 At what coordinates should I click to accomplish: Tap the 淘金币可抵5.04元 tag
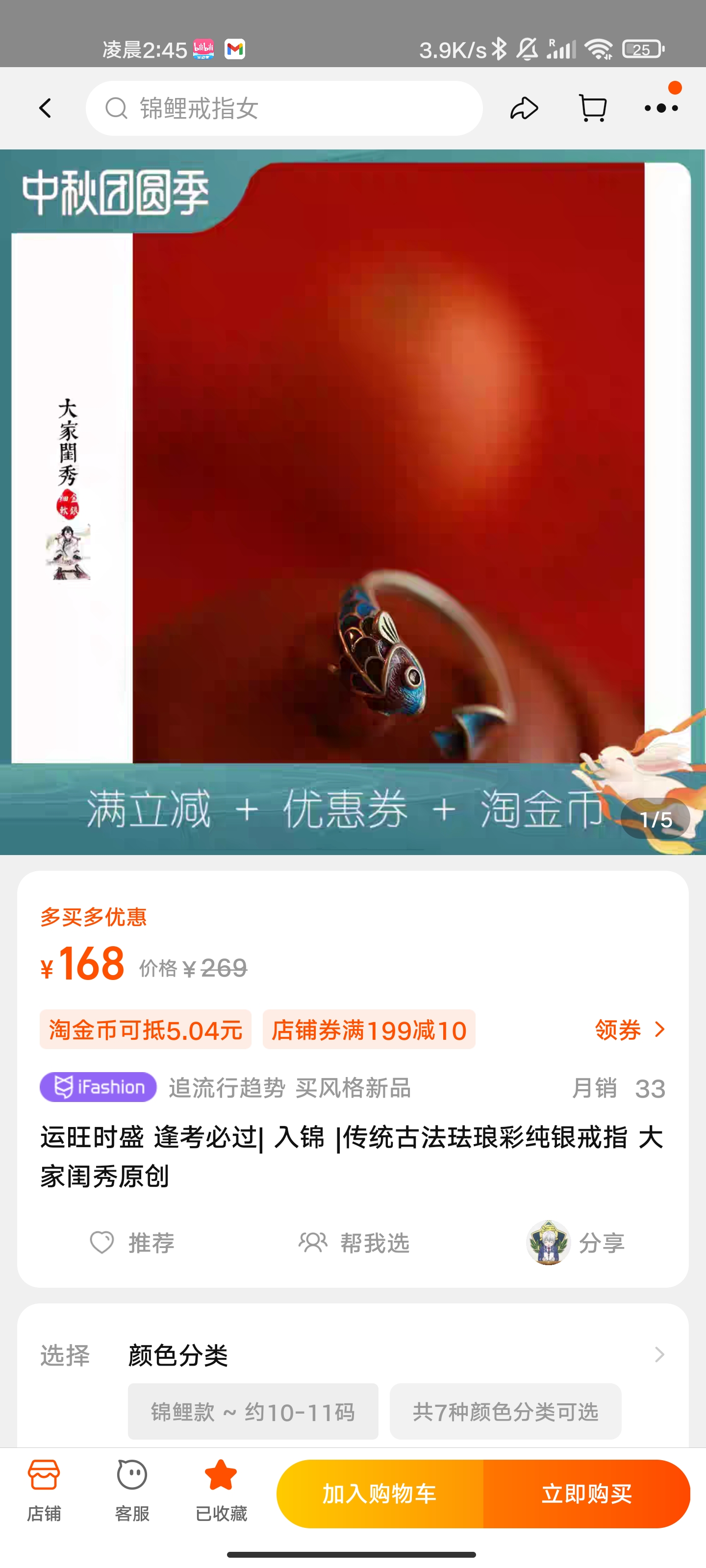(x=146, y=1030)
